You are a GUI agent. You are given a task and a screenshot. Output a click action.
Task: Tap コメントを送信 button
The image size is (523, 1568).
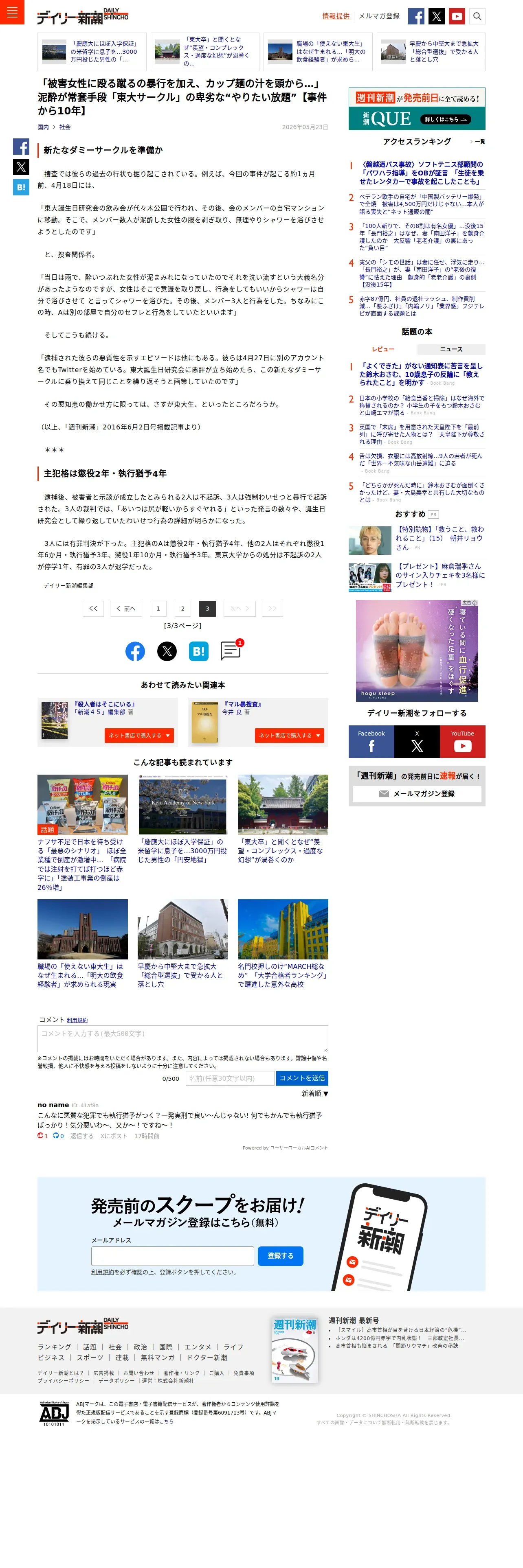302,1078
